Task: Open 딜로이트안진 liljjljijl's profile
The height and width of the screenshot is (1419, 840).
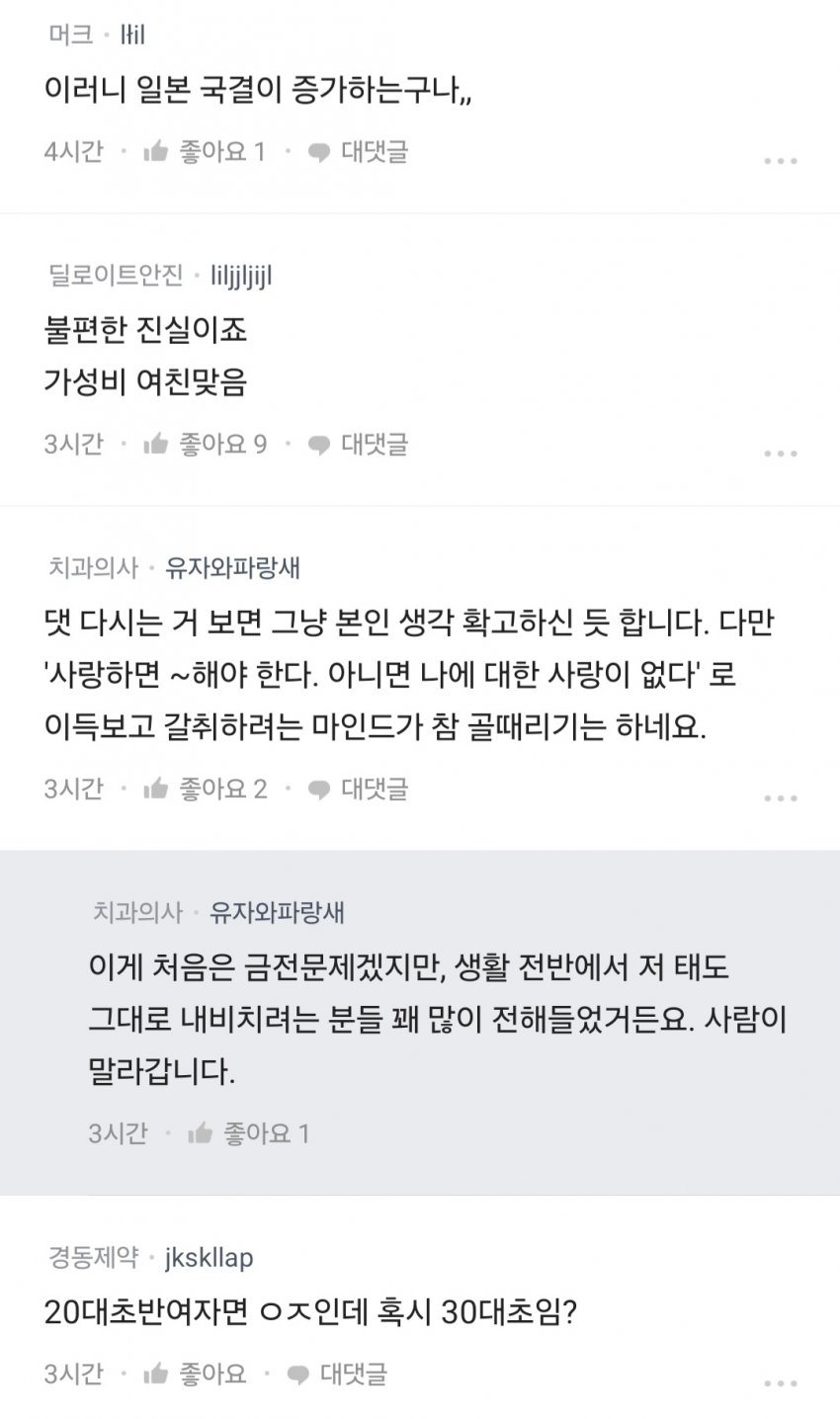Action: (241, 276)
